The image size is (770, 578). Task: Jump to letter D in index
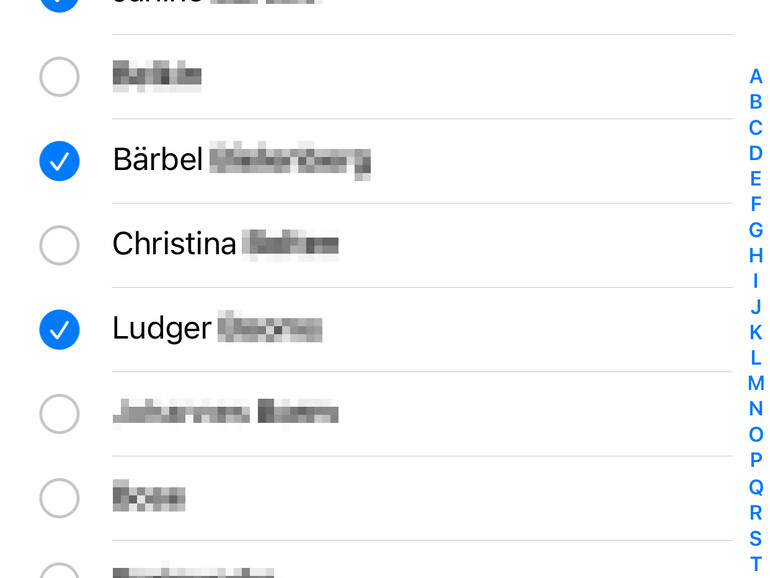point(756,153)
